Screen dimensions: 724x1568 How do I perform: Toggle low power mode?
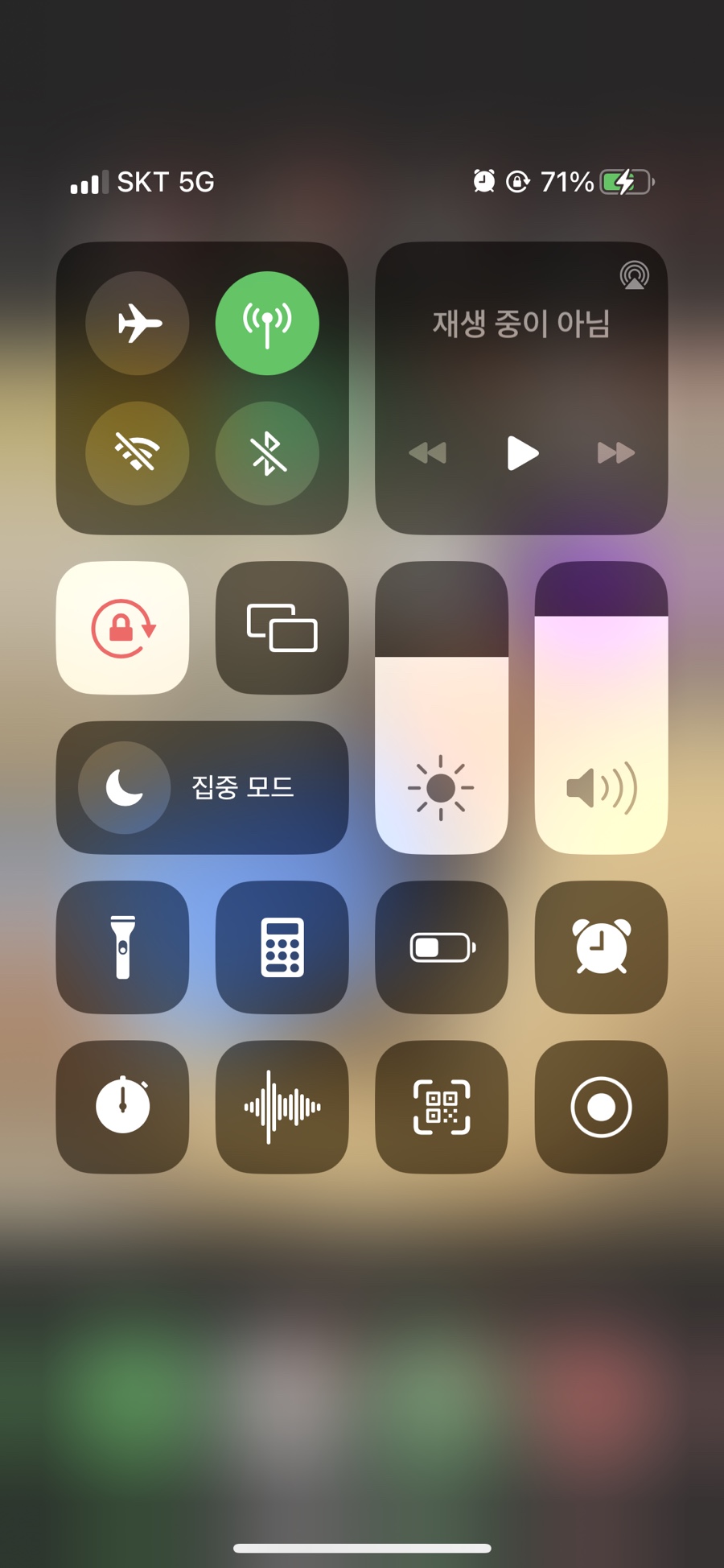pos(442,947)
